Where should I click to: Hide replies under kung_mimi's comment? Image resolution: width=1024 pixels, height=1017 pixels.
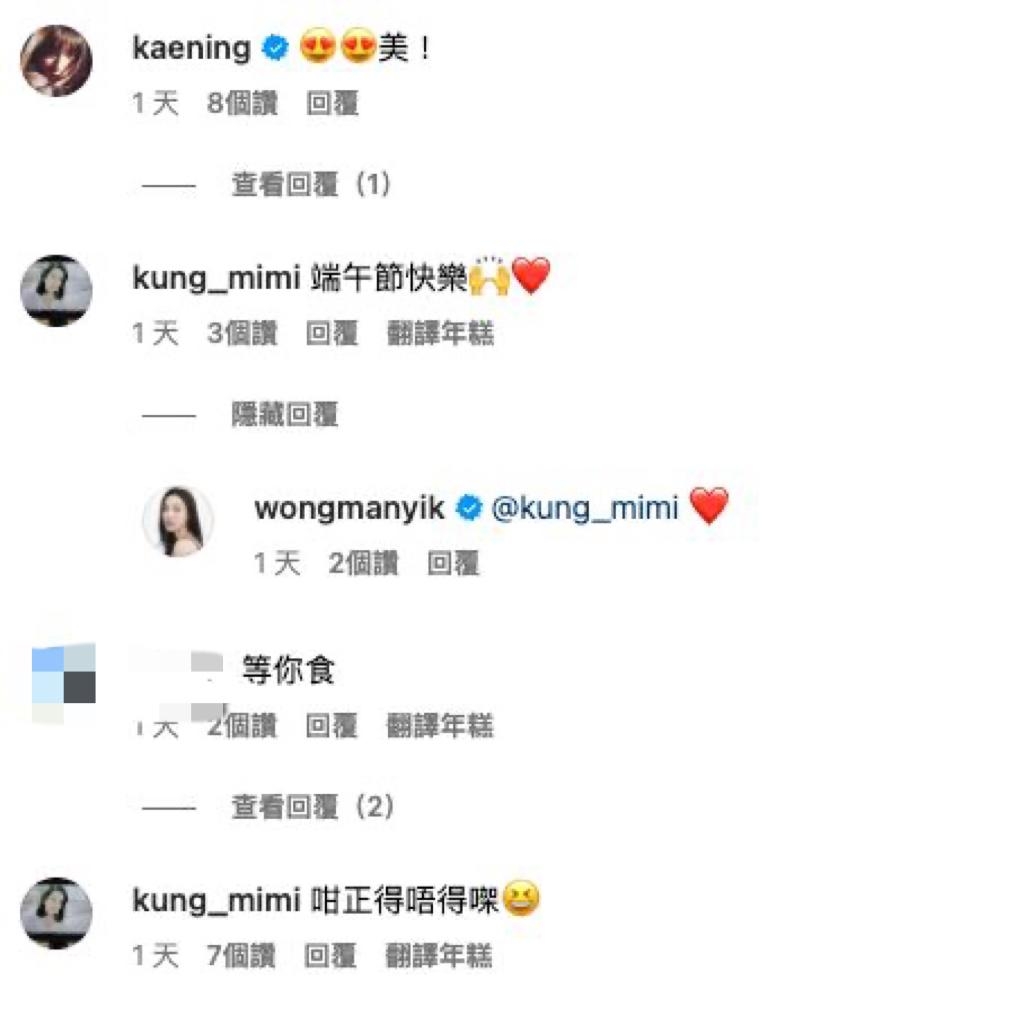(x=285, y=414)
